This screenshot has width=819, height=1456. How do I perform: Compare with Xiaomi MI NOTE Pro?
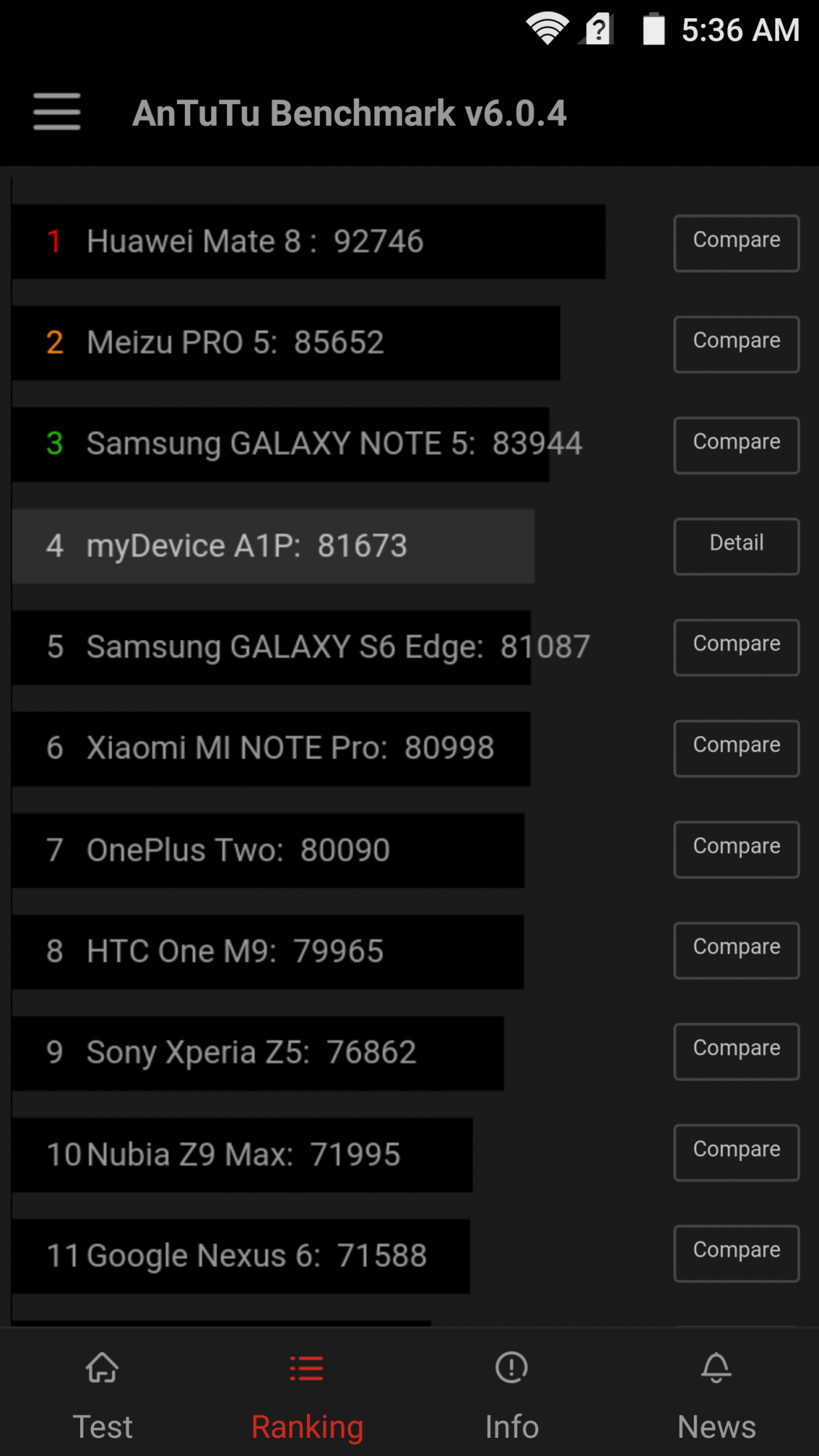(736, 749)
